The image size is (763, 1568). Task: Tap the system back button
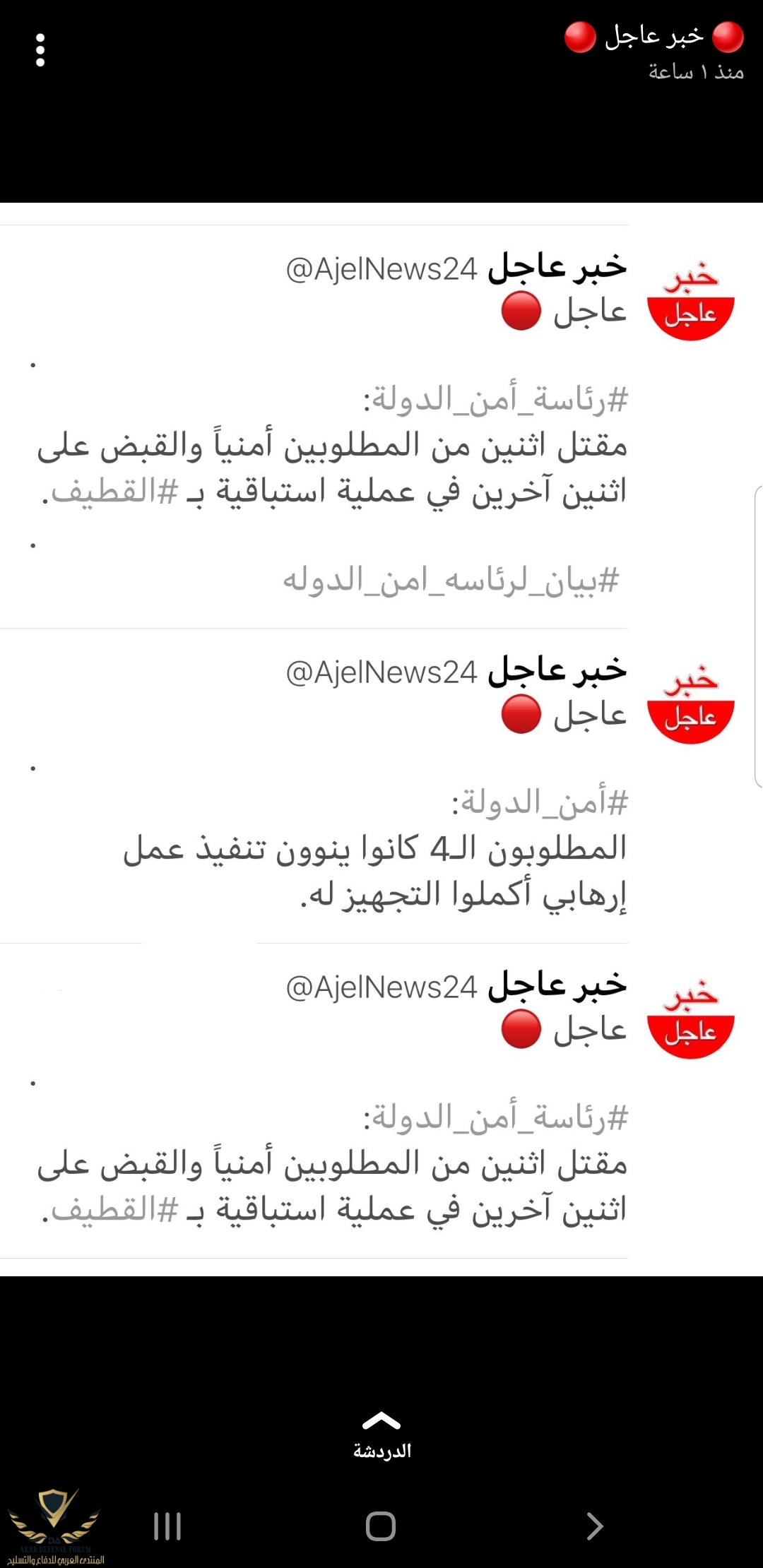click(594, 1526)
